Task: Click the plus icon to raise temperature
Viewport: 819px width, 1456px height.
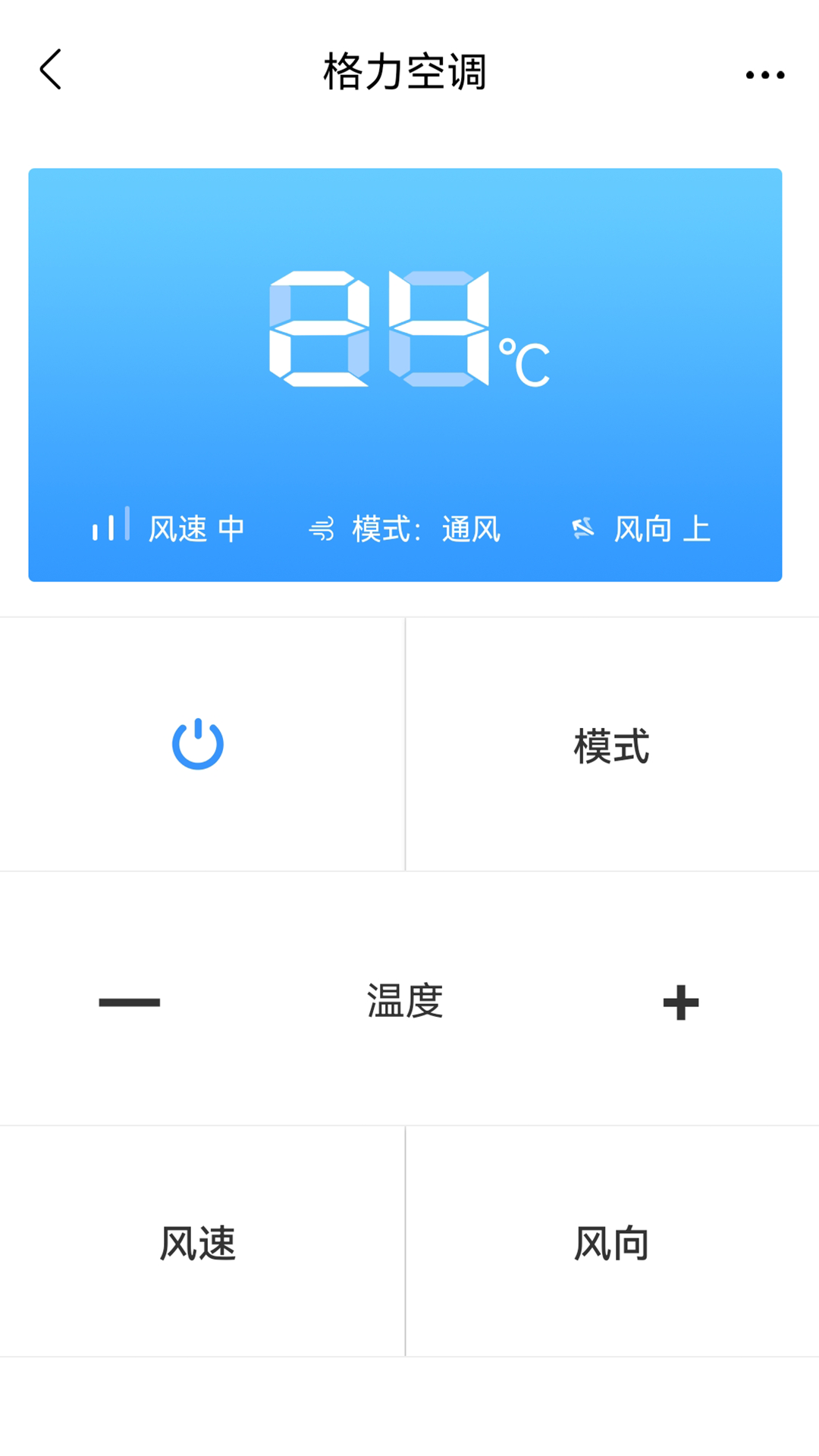Action: 682,1003
